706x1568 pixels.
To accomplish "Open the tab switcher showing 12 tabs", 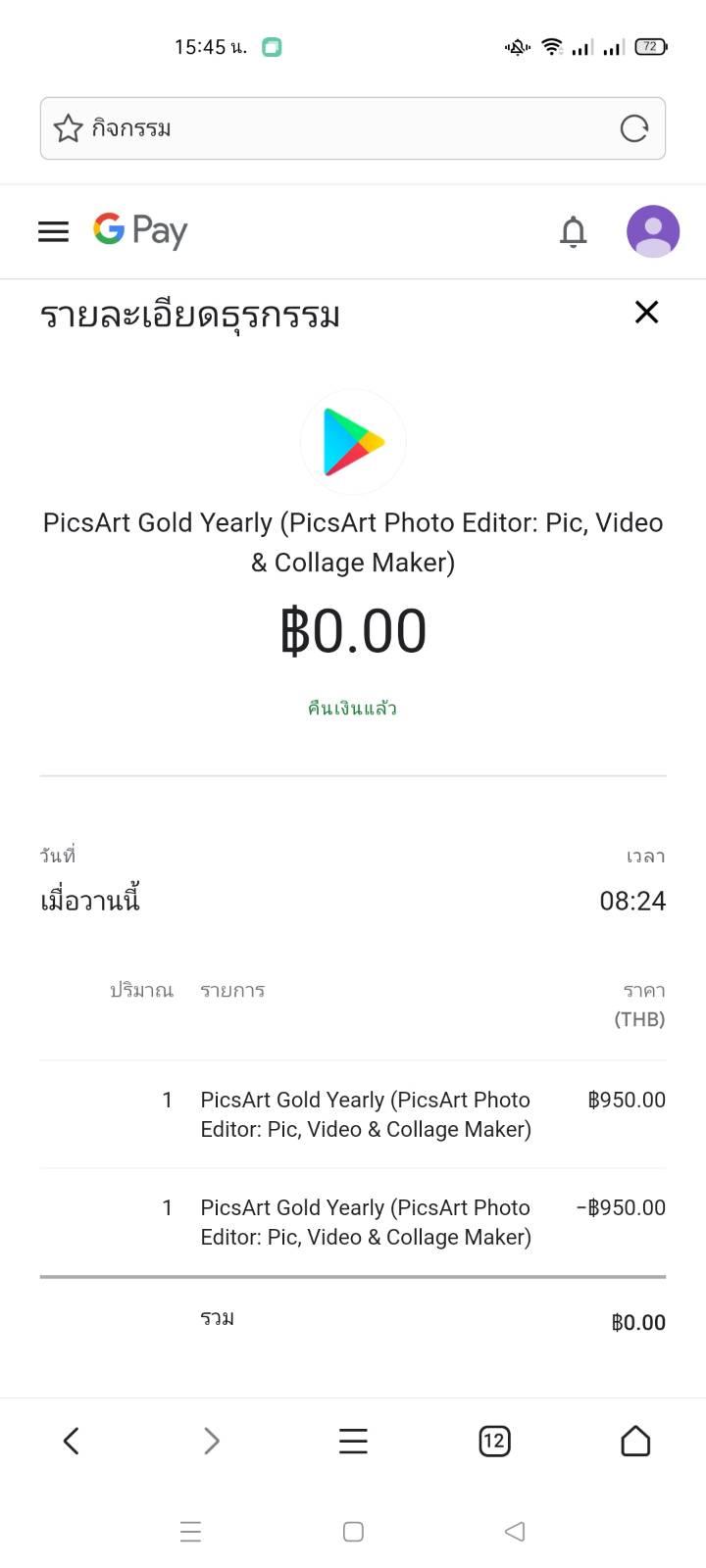I will [494, 1441].
